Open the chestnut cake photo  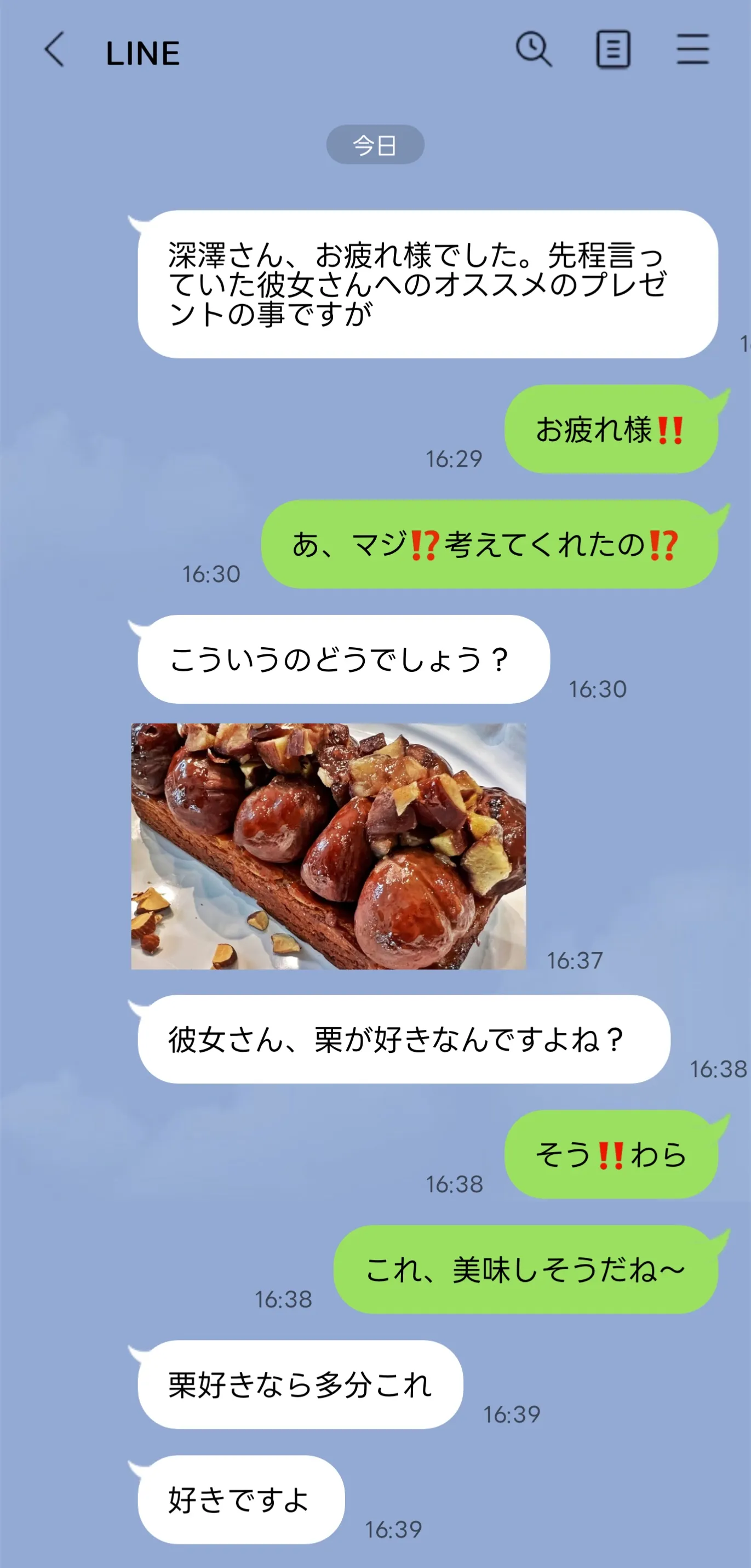(329, 846)
